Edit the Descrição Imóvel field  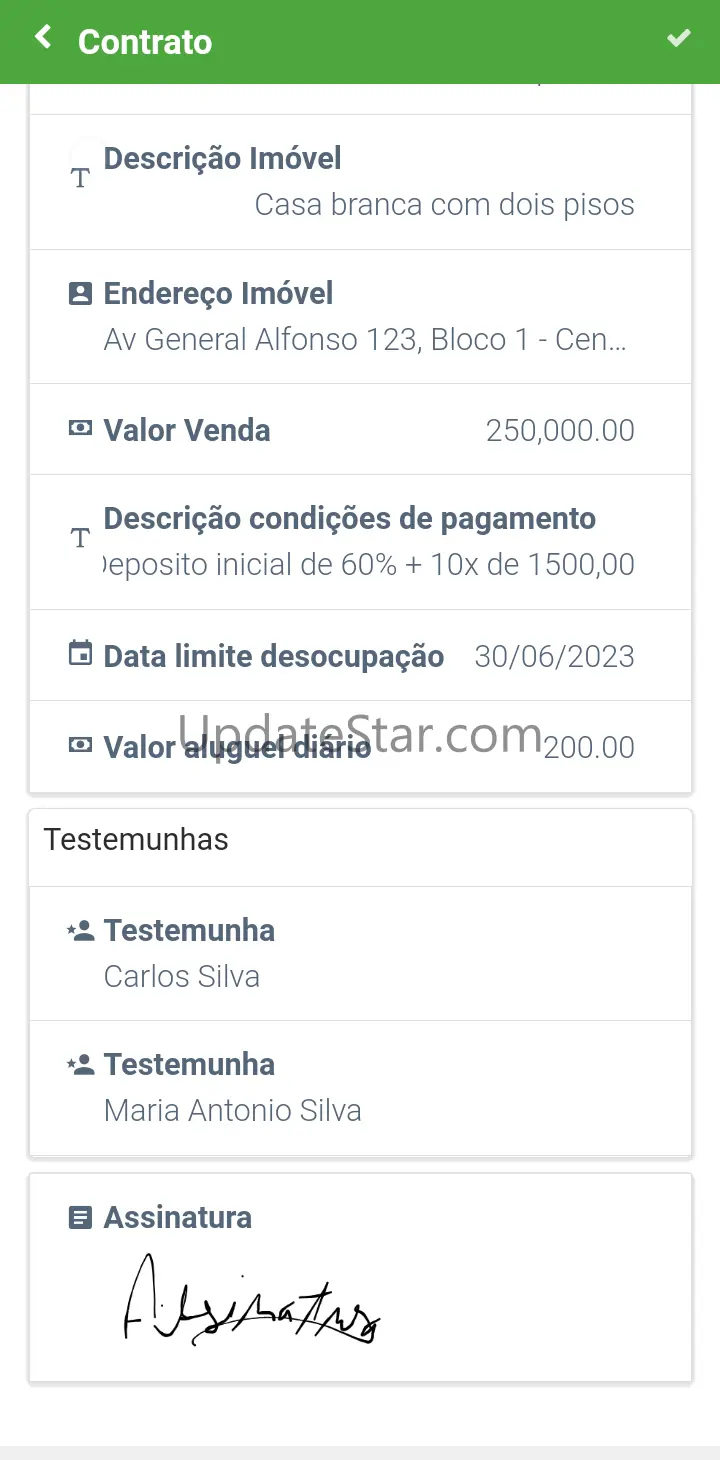[360, 182]
